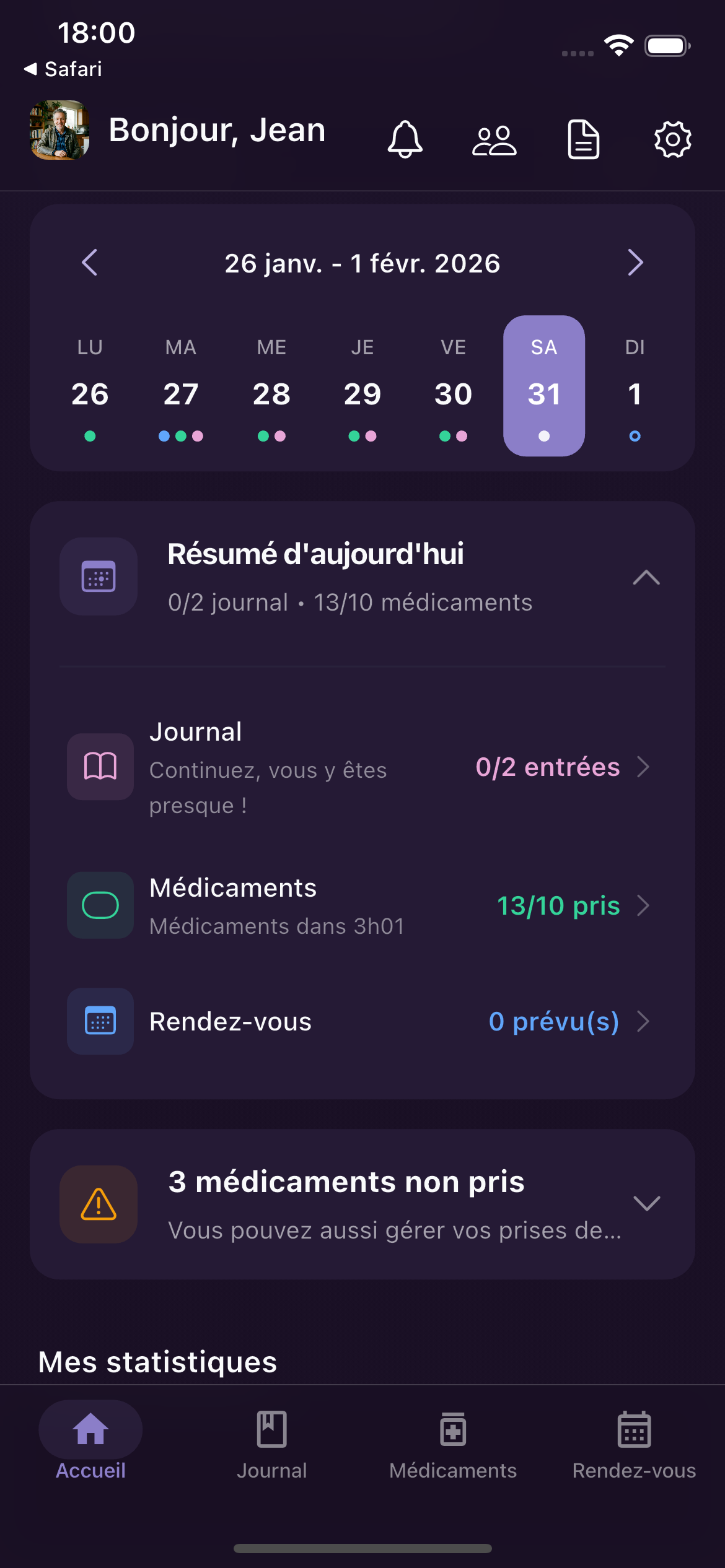Tap Jean's profile photo
The width and height of the screenshot is (725, 1568).
(x=59, y=131)
